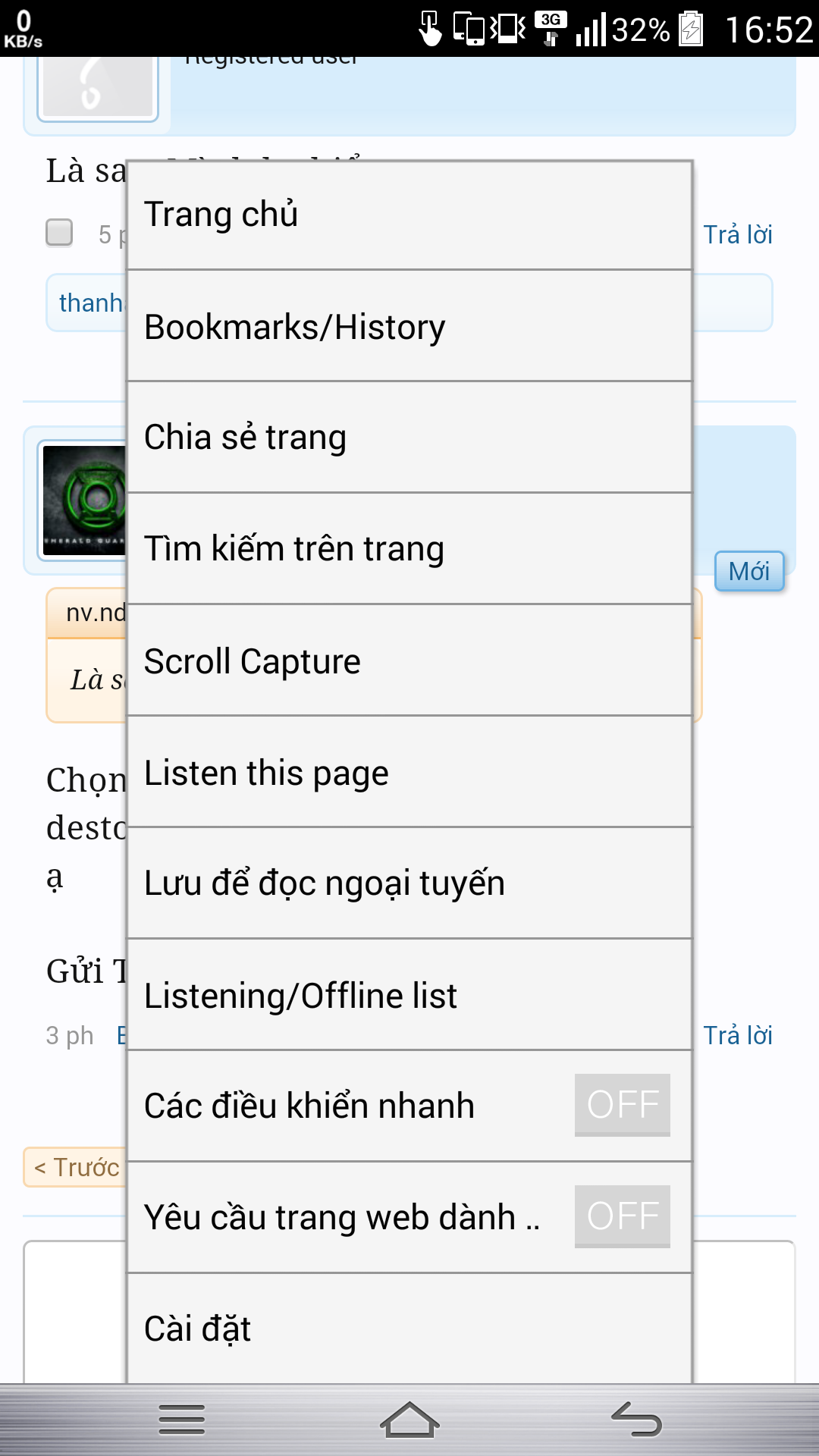Select Chia sẻ trang to share page
The height and width of the screenshot is (1456, 819).
click(x=409, y=438)
